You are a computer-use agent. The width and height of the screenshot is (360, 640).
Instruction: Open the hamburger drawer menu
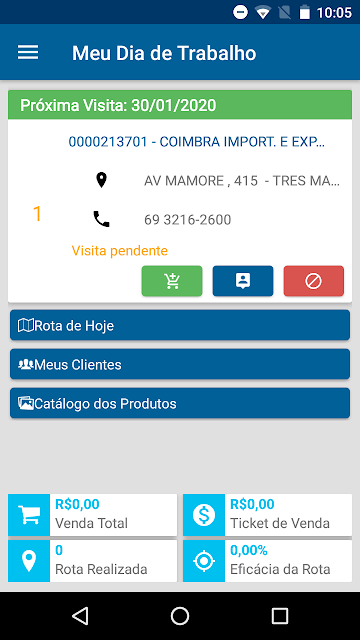coord(28,53)
